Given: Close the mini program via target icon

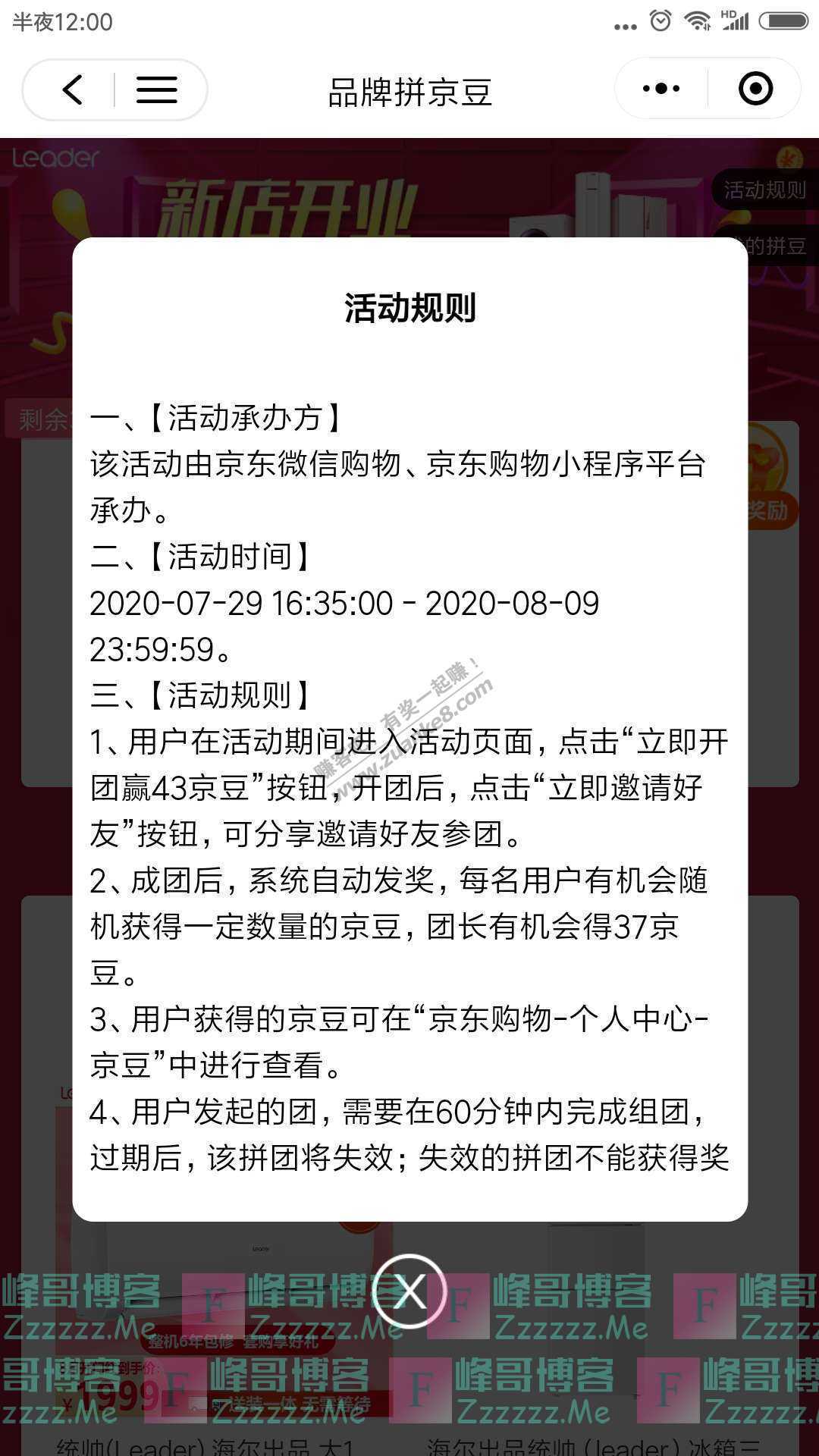Looking at the screenshot, I should (755, 89).
